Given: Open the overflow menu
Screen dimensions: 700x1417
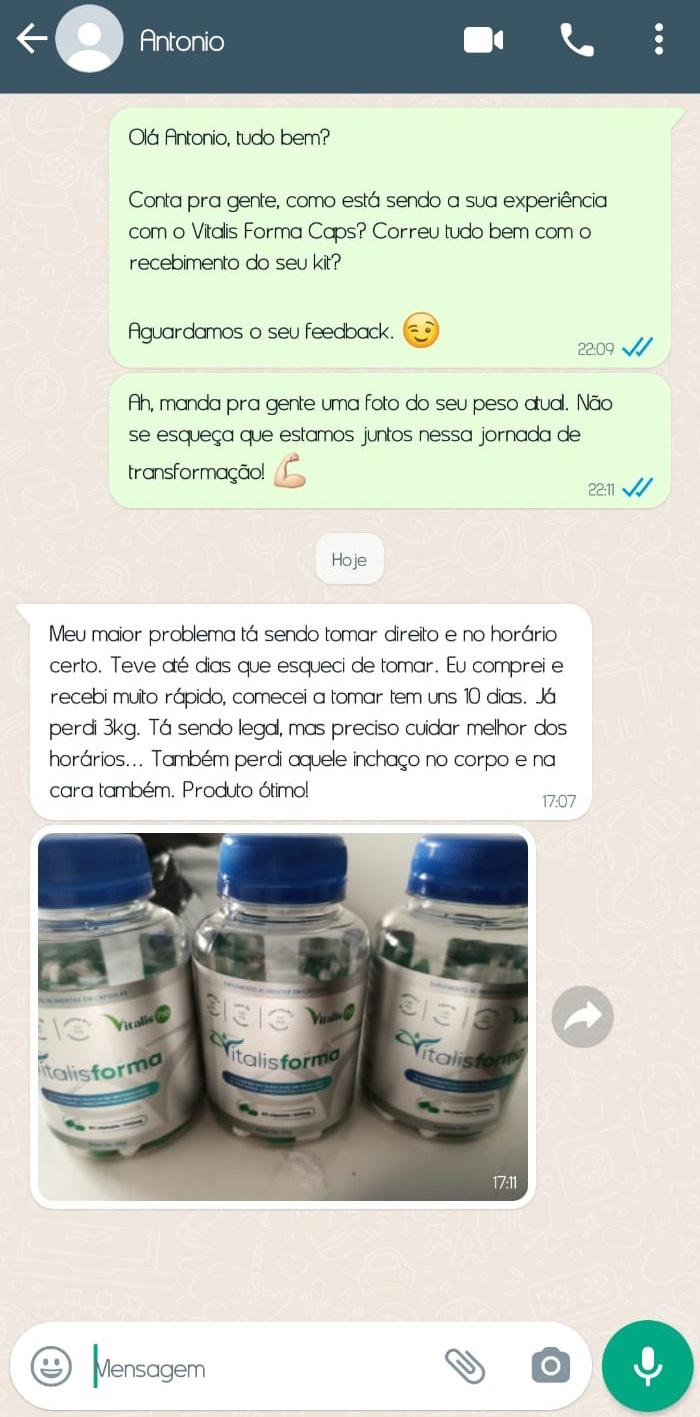Looking at the screenshot, I should tap(658, 40).
